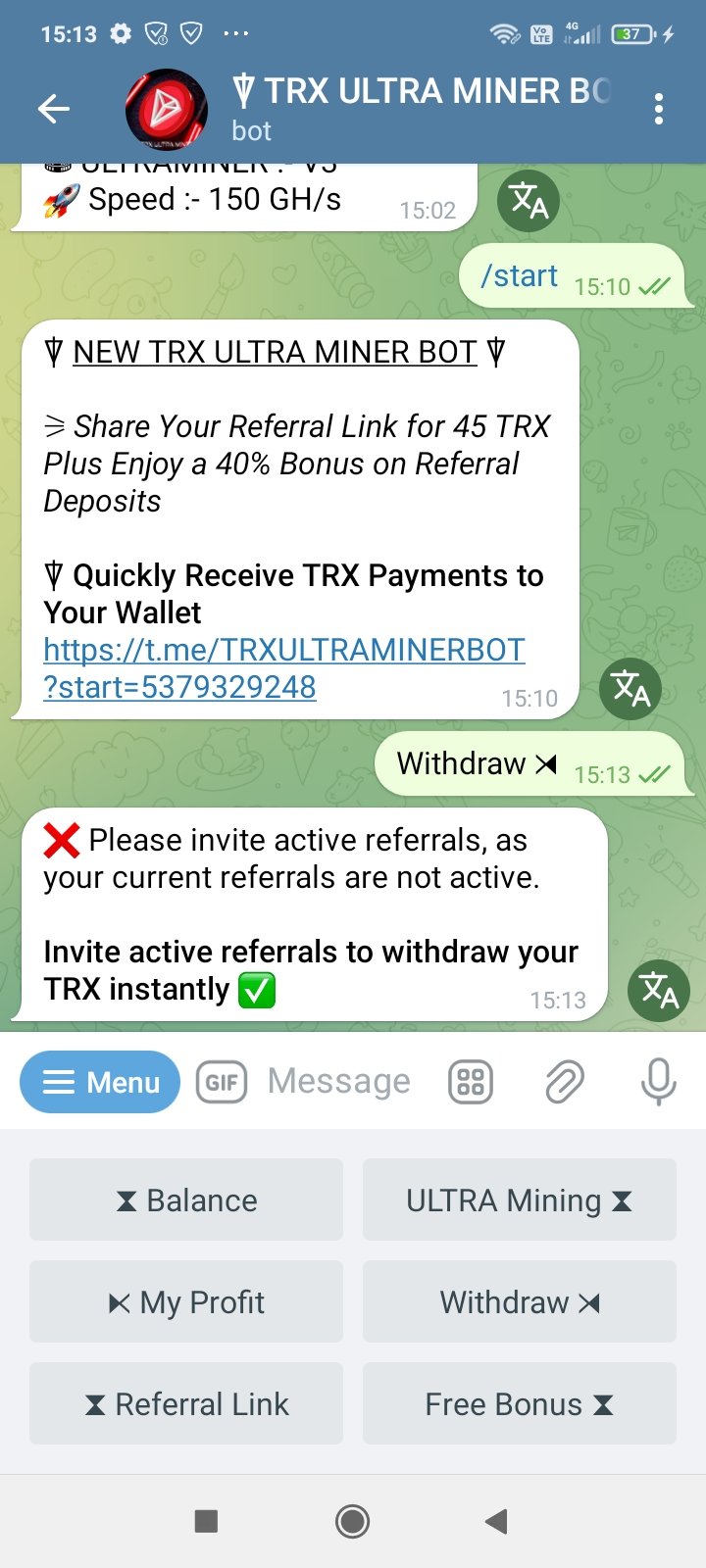Record a voice message with the microphone

(658, 1082)
